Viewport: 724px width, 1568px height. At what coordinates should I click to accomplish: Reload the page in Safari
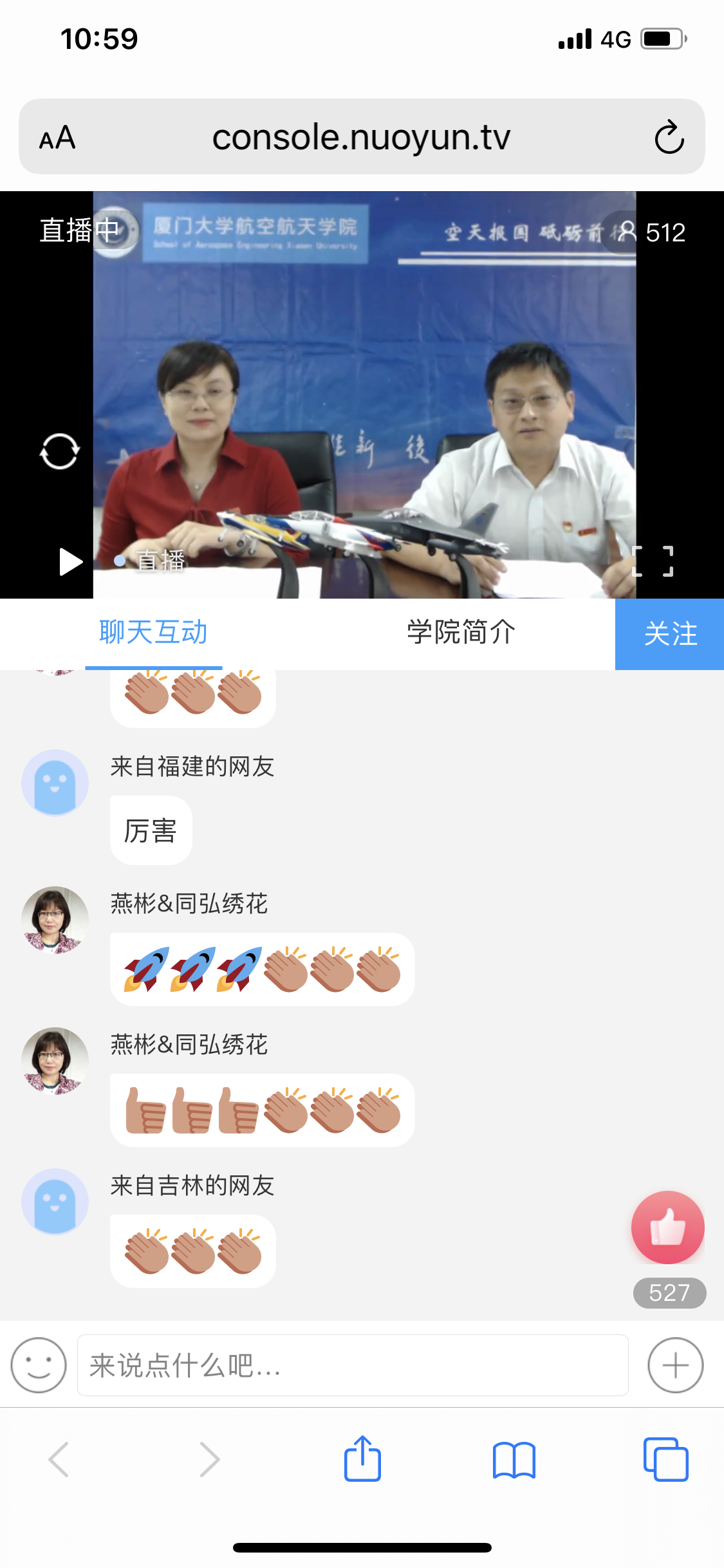point(669,137)
